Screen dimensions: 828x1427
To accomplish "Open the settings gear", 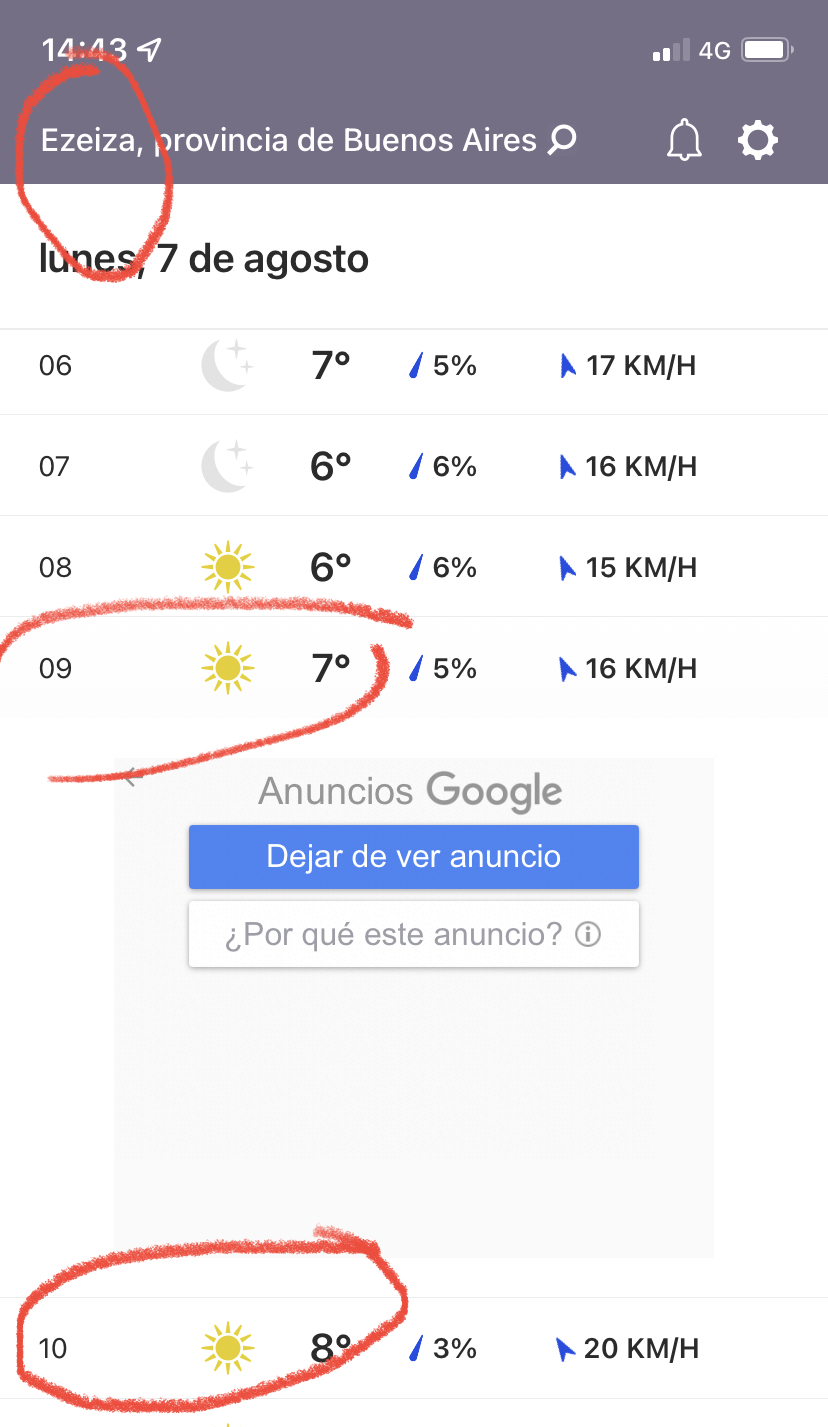I will [757, 140].
